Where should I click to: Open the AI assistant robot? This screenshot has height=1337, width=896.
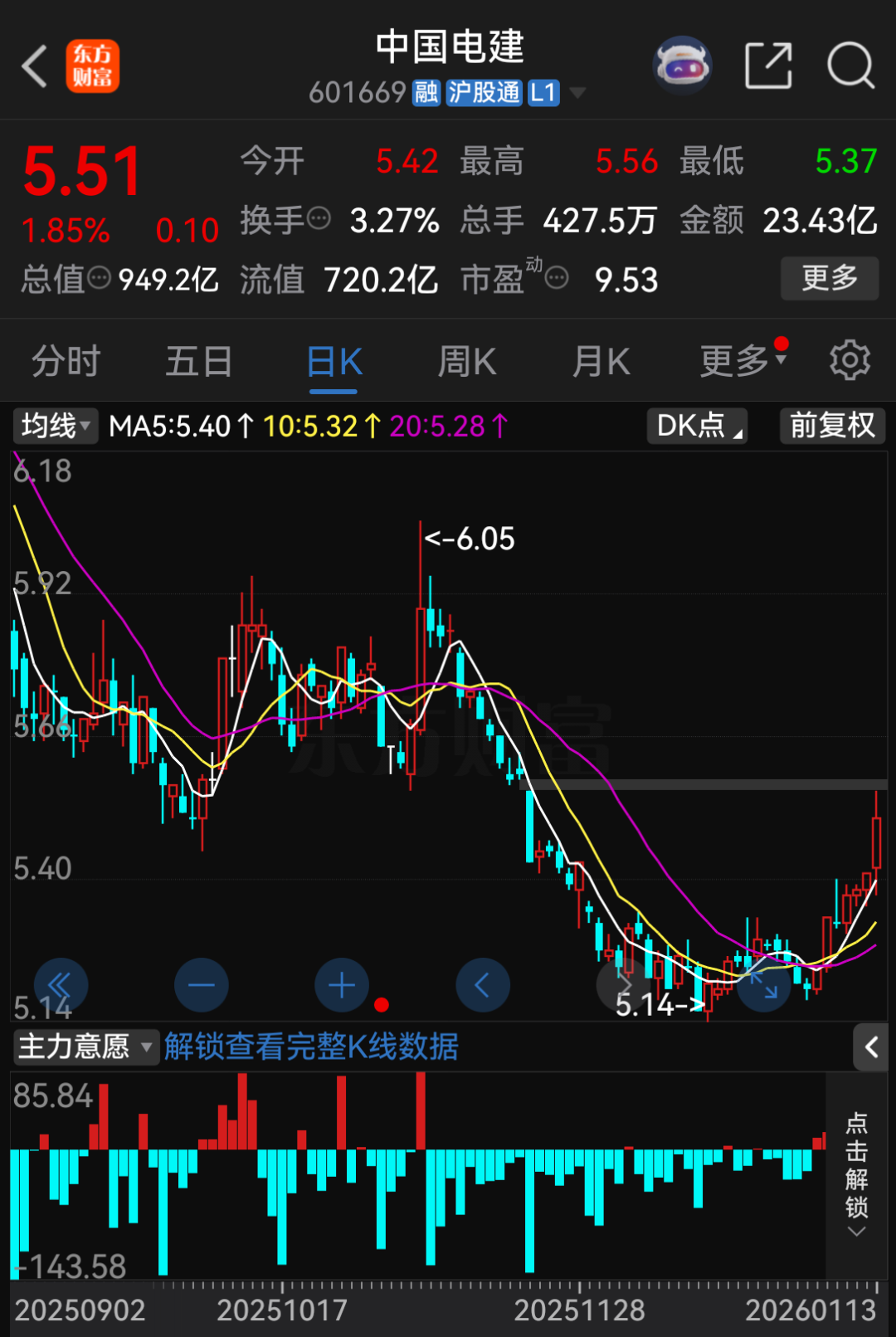(x=683, y=65)
